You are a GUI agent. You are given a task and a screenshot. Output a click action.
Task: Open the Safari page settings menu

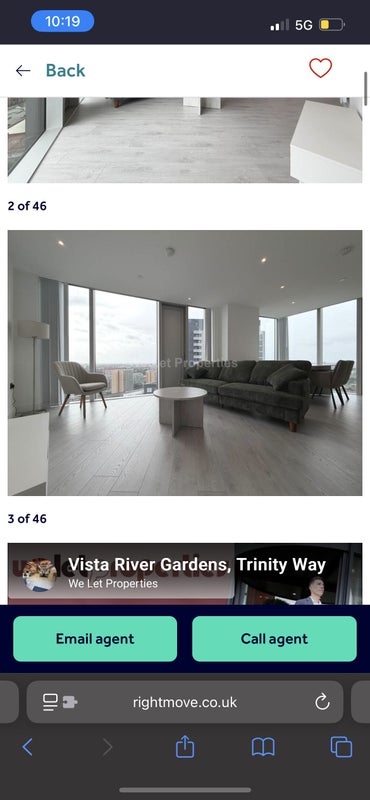[x=60, y=703]
